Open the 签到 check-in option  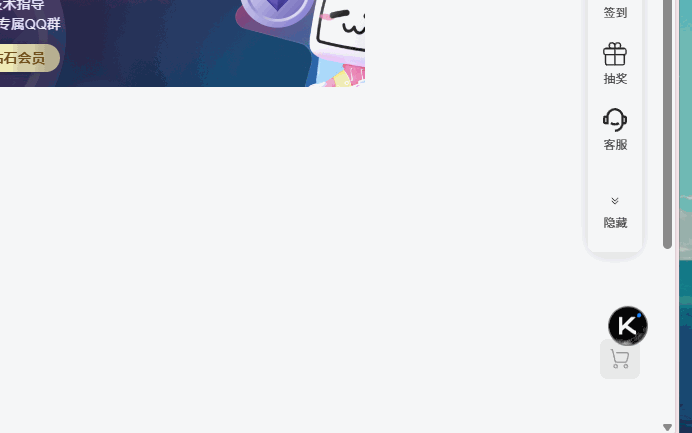(x=615, y=12)
